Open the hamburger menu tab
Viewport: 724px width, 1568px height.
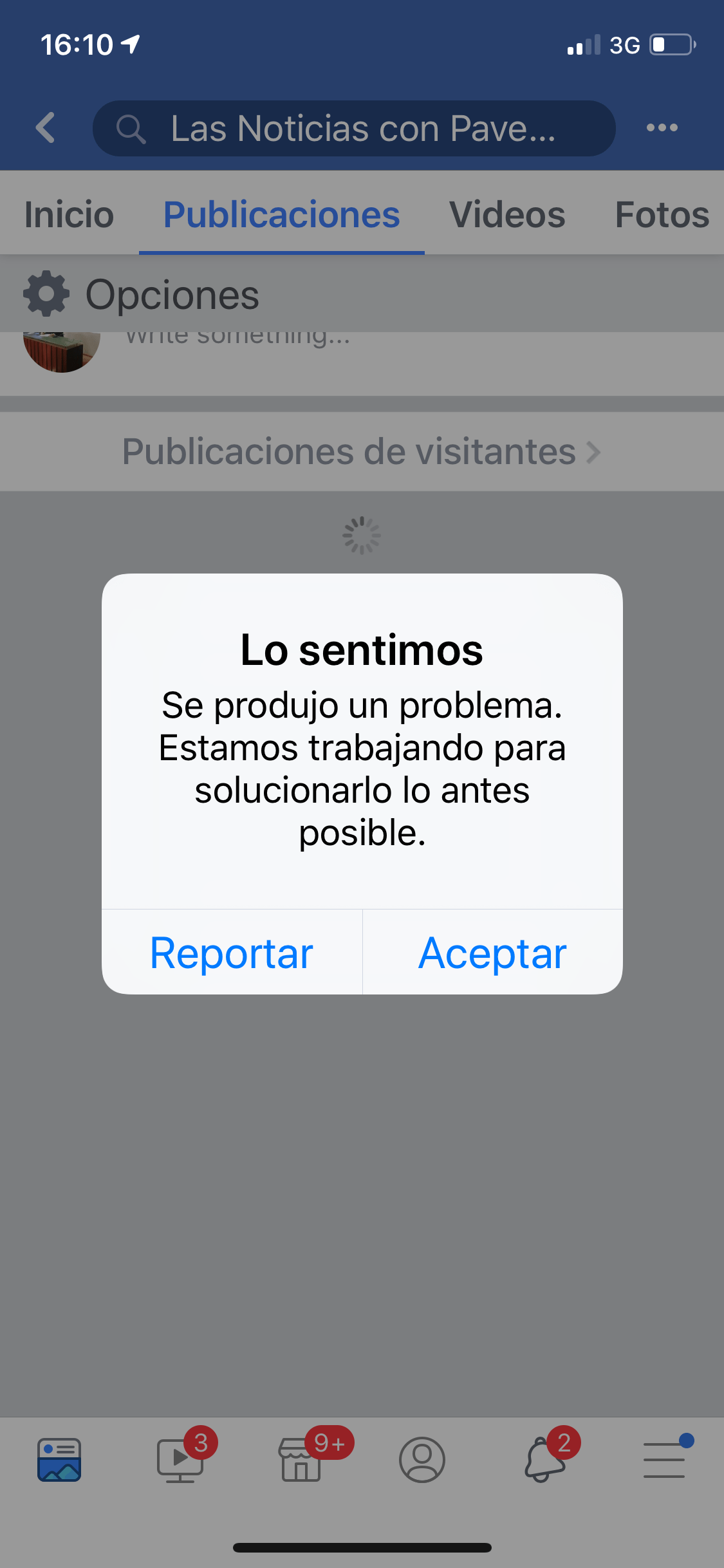[664, 1460]
